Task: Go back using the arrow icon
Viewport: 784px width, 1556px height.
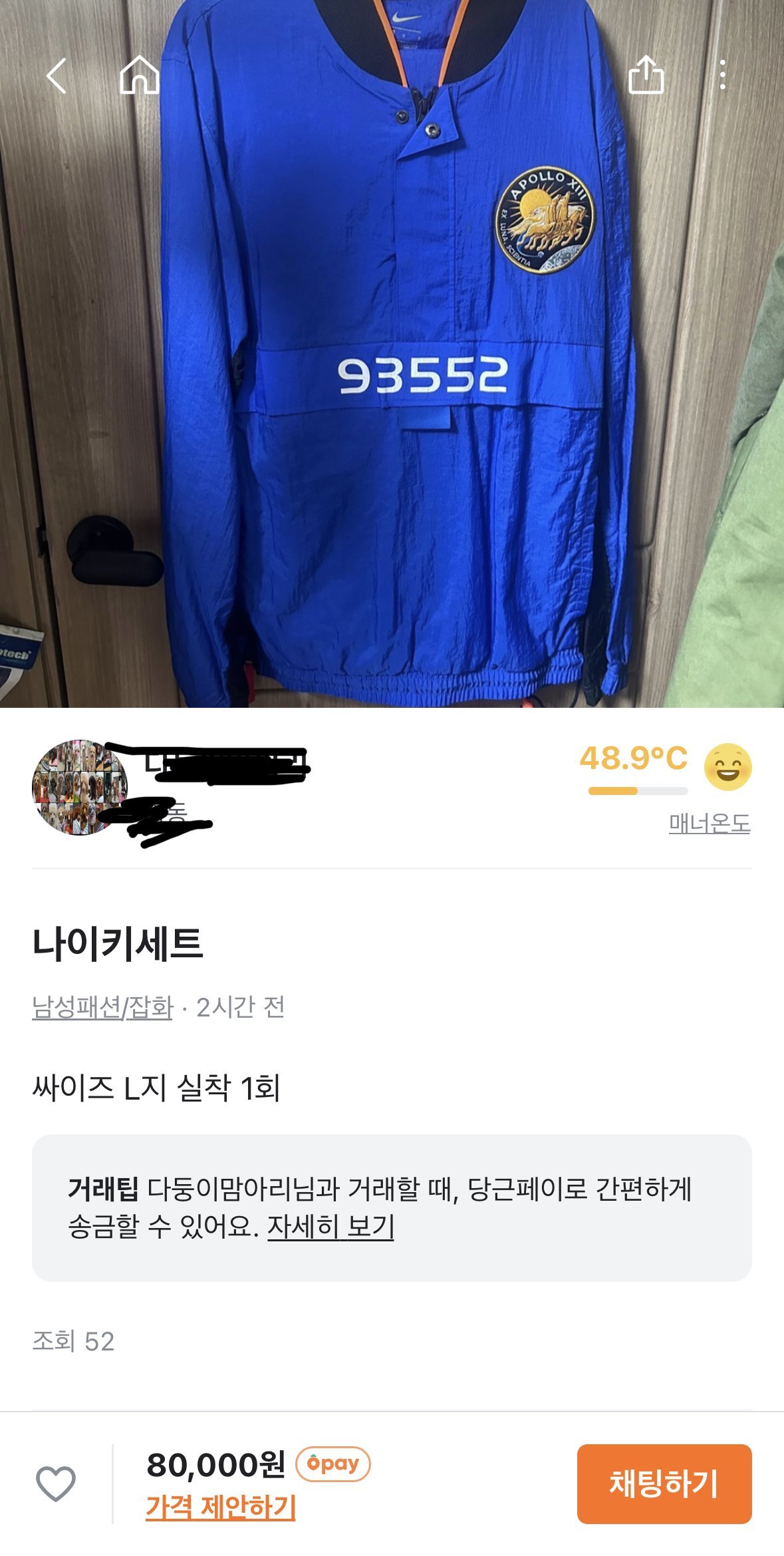Action: click(57, 75)
